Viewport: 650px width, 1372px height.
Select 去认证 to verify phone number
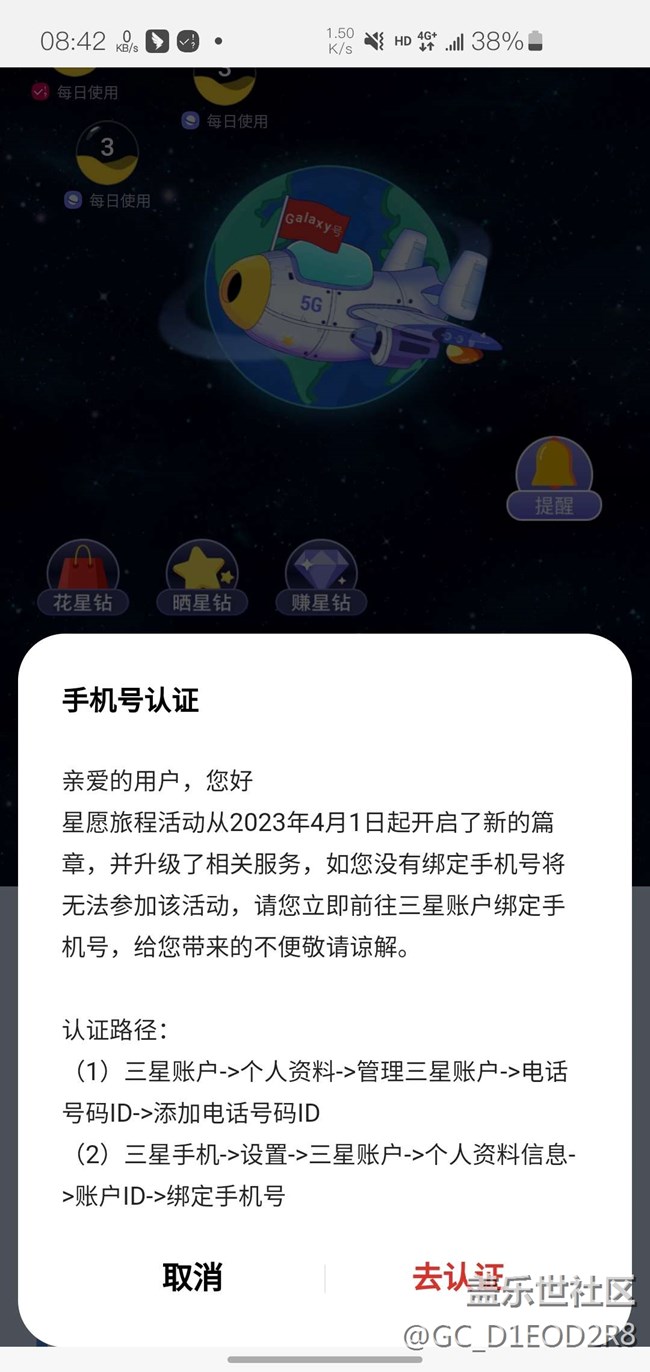click(457, 1277)
